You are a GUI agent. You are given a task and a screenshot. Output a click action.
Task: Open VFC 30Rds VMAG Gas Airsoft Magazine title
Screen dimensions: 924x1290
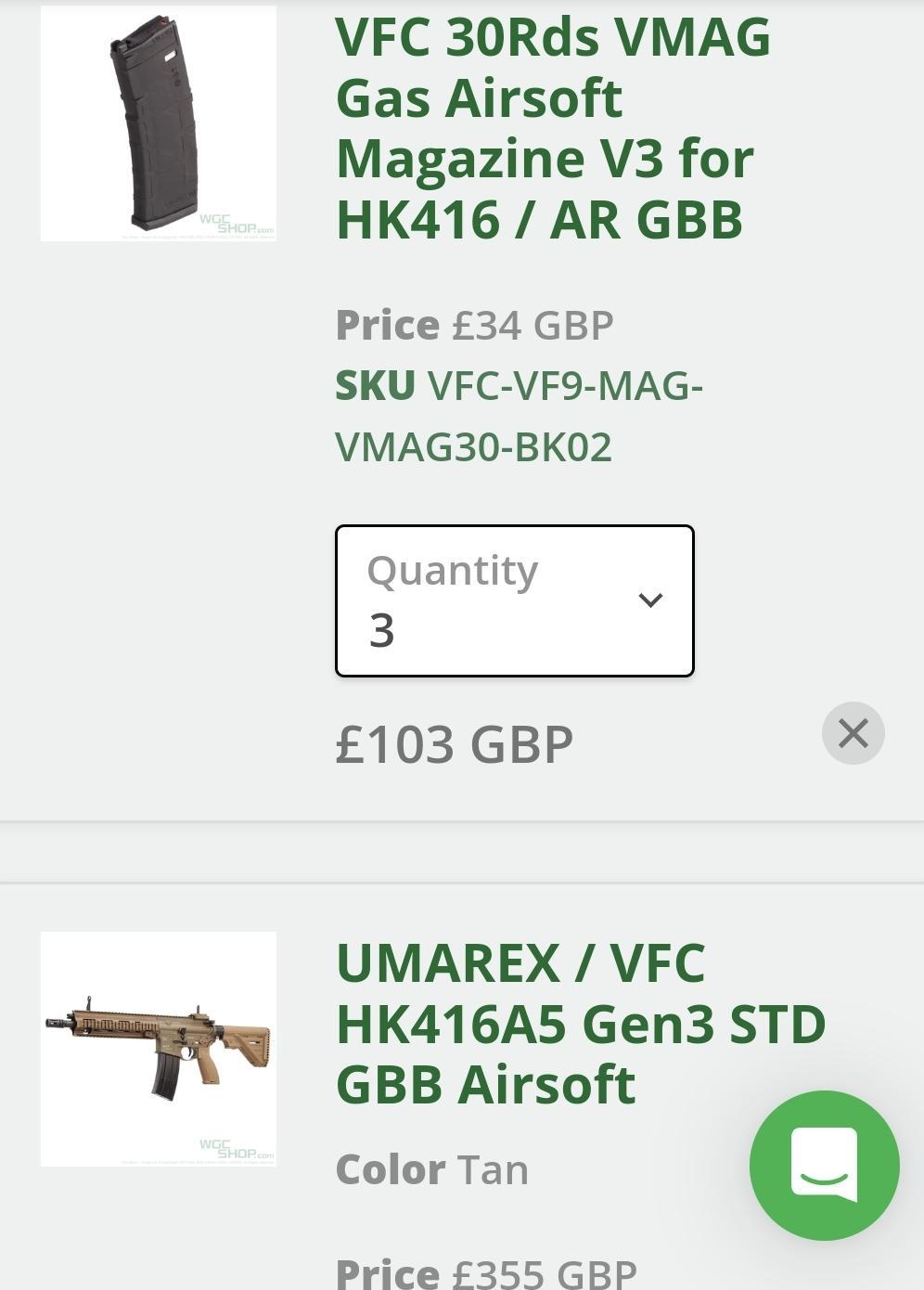click(552, 128)
